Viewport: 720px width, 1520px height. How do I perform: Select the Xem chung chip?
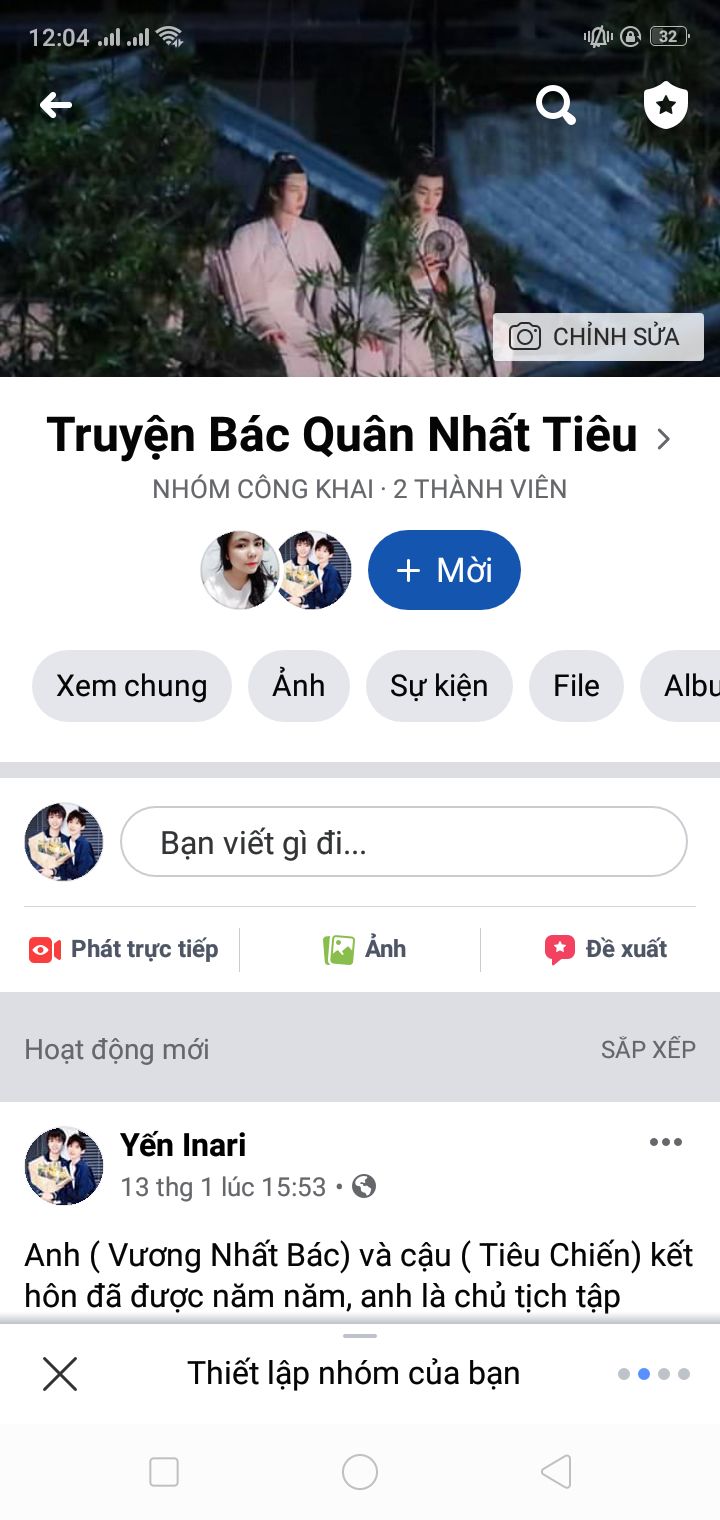pyautogui.click(x=132, y=686)
